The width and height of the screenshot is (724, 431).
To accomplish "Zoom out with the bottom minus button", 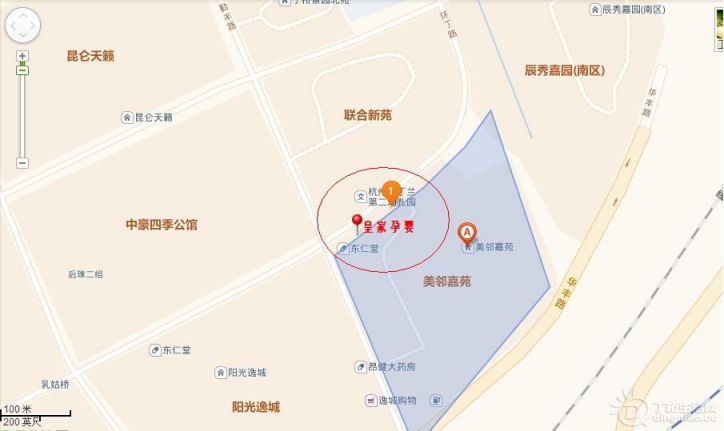I will pos(22,162).
